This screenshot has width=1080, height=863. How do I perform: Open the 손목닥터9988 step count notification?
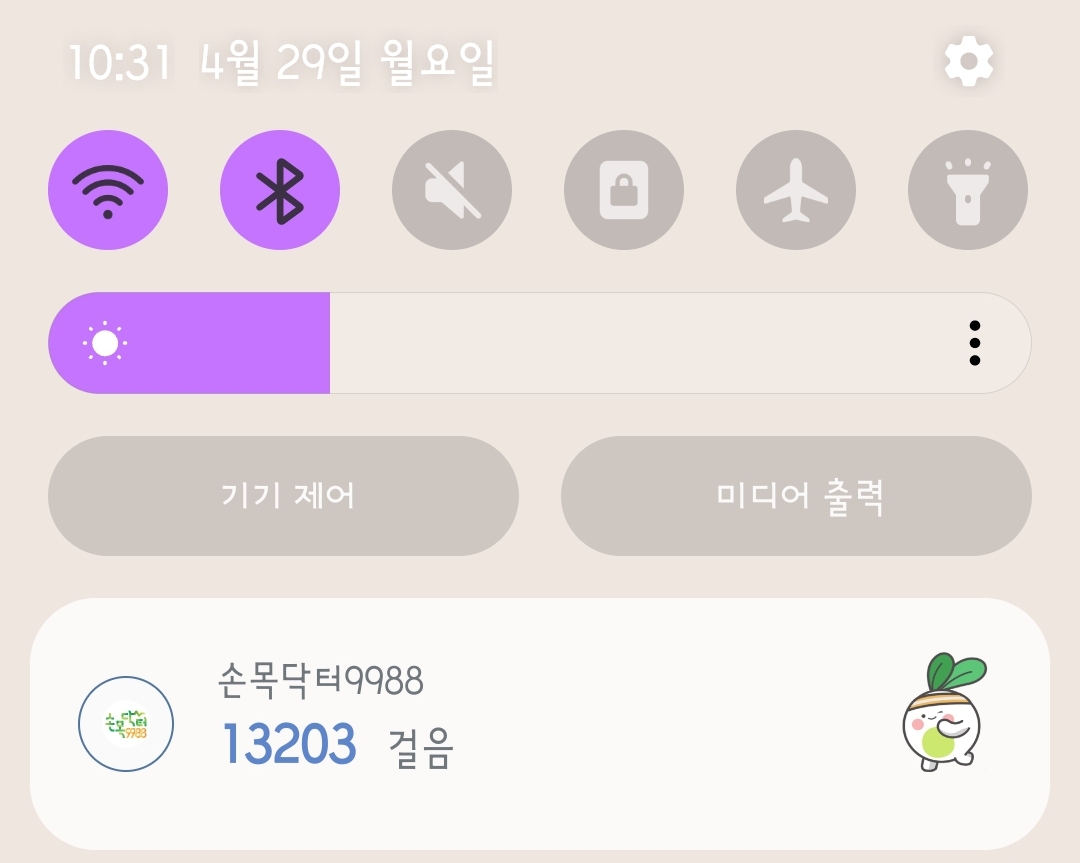tap(540, 724)
